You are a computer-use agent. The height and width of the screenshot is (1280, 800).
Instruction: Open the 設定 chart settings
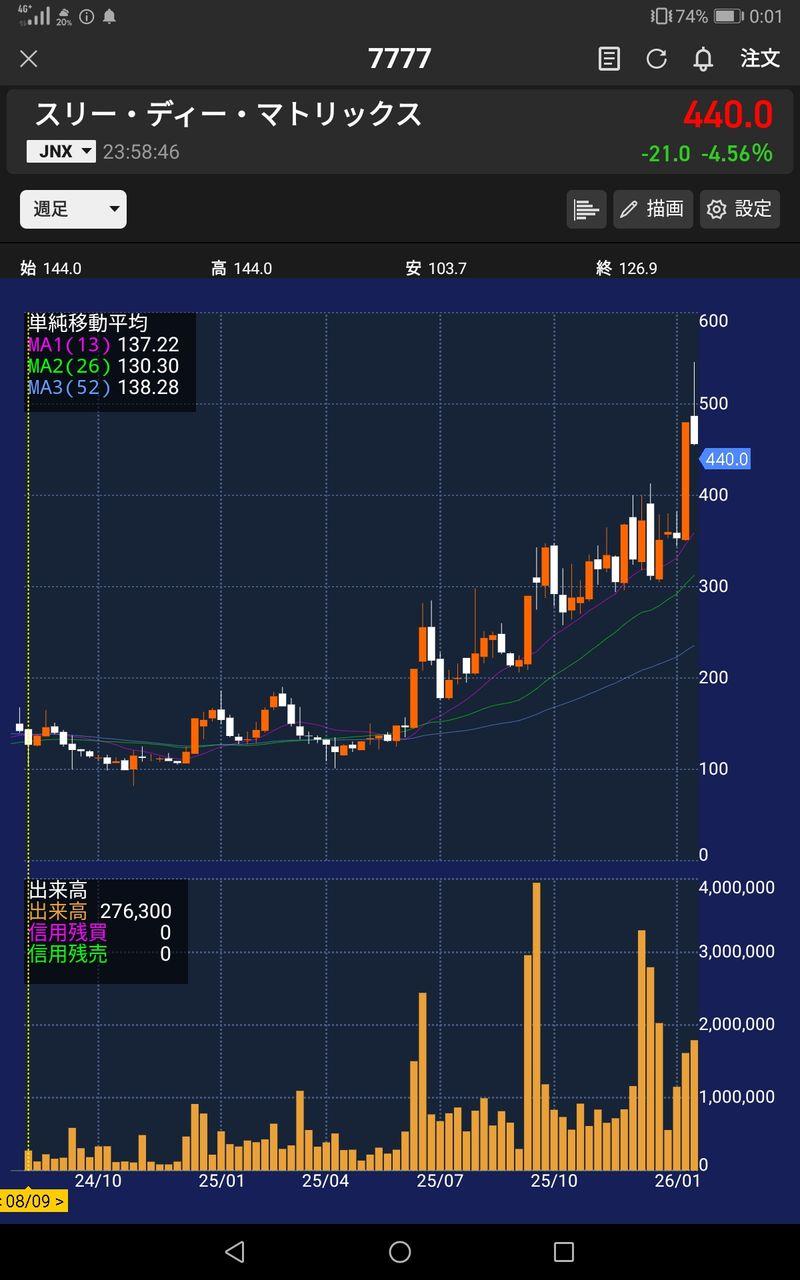point(740,209)
